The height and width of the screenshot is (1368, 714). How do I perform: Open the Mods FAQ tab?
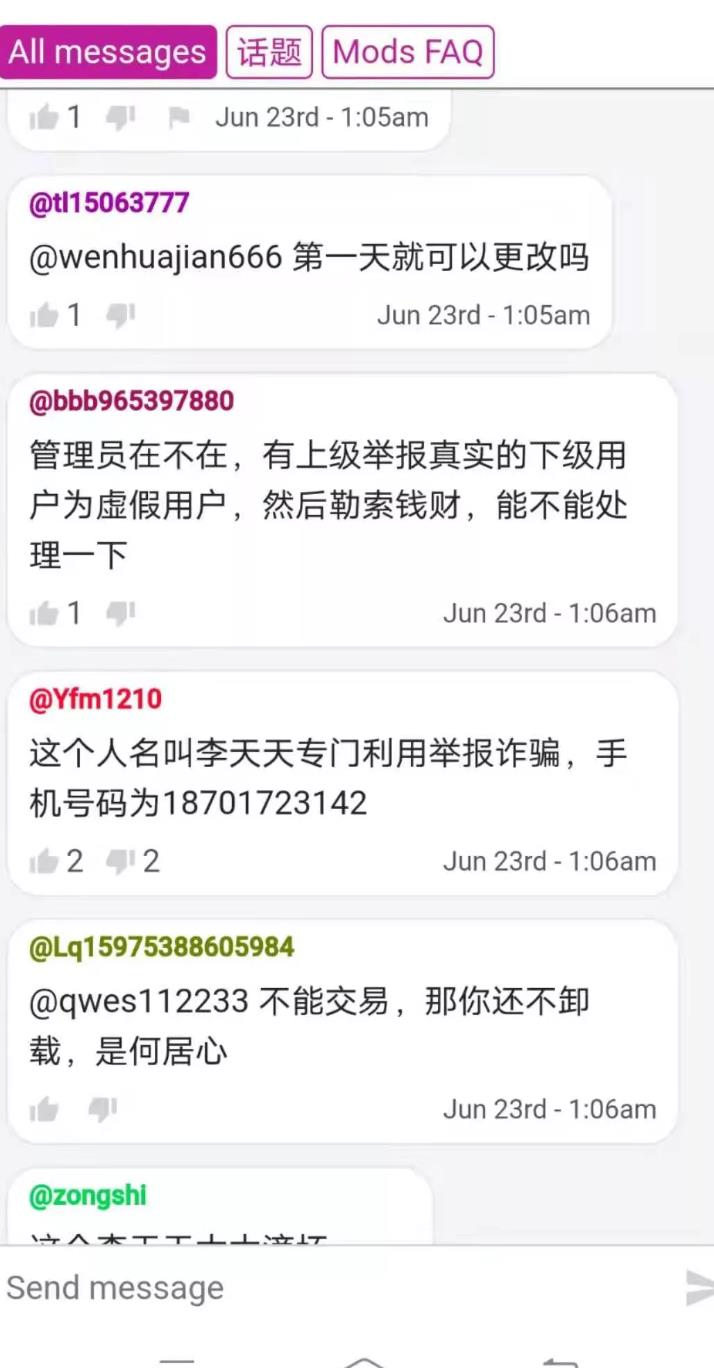pyautogui.click(x=408, y=52)
